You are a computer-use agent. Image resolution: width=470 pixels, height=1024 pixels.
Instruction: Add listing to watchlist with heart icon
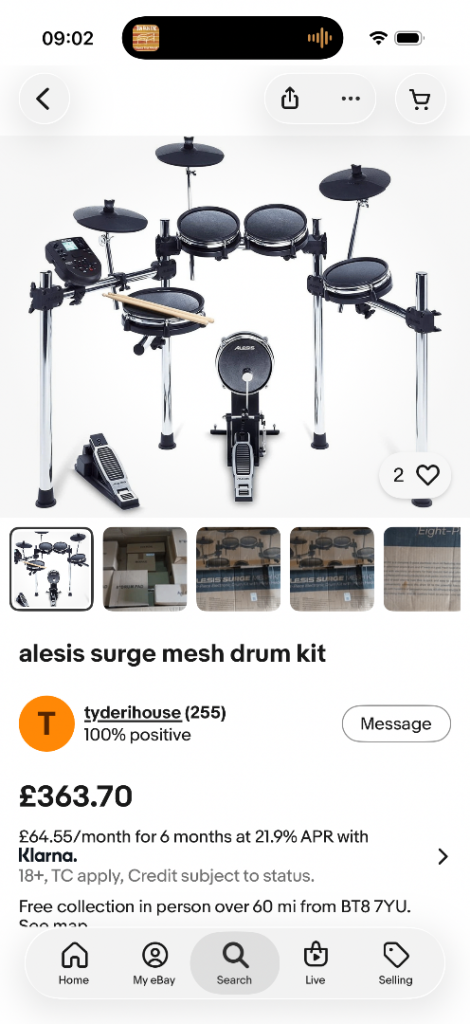[415, 475]
